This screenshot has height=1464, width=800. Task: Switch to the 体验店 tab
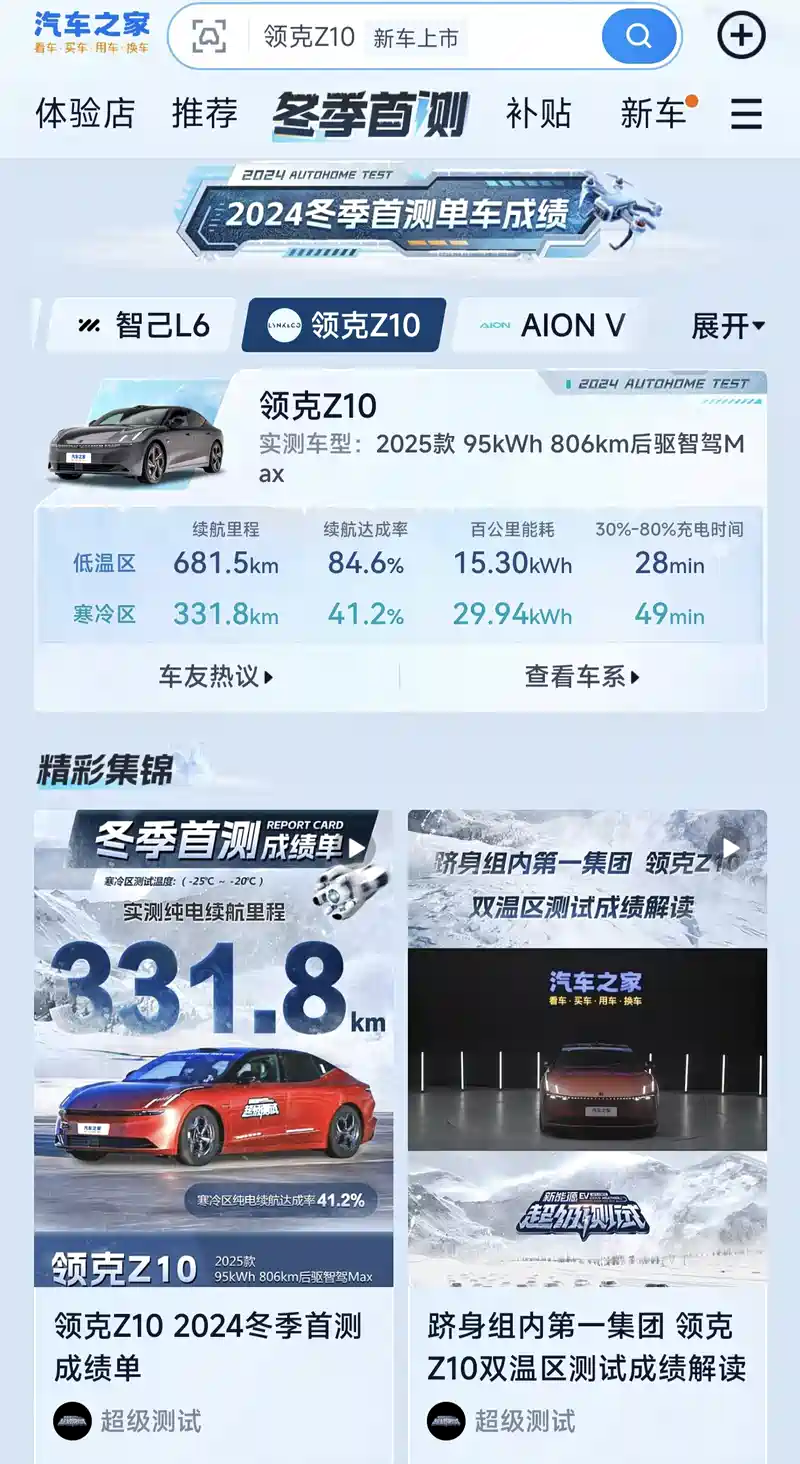coord(85,113)
